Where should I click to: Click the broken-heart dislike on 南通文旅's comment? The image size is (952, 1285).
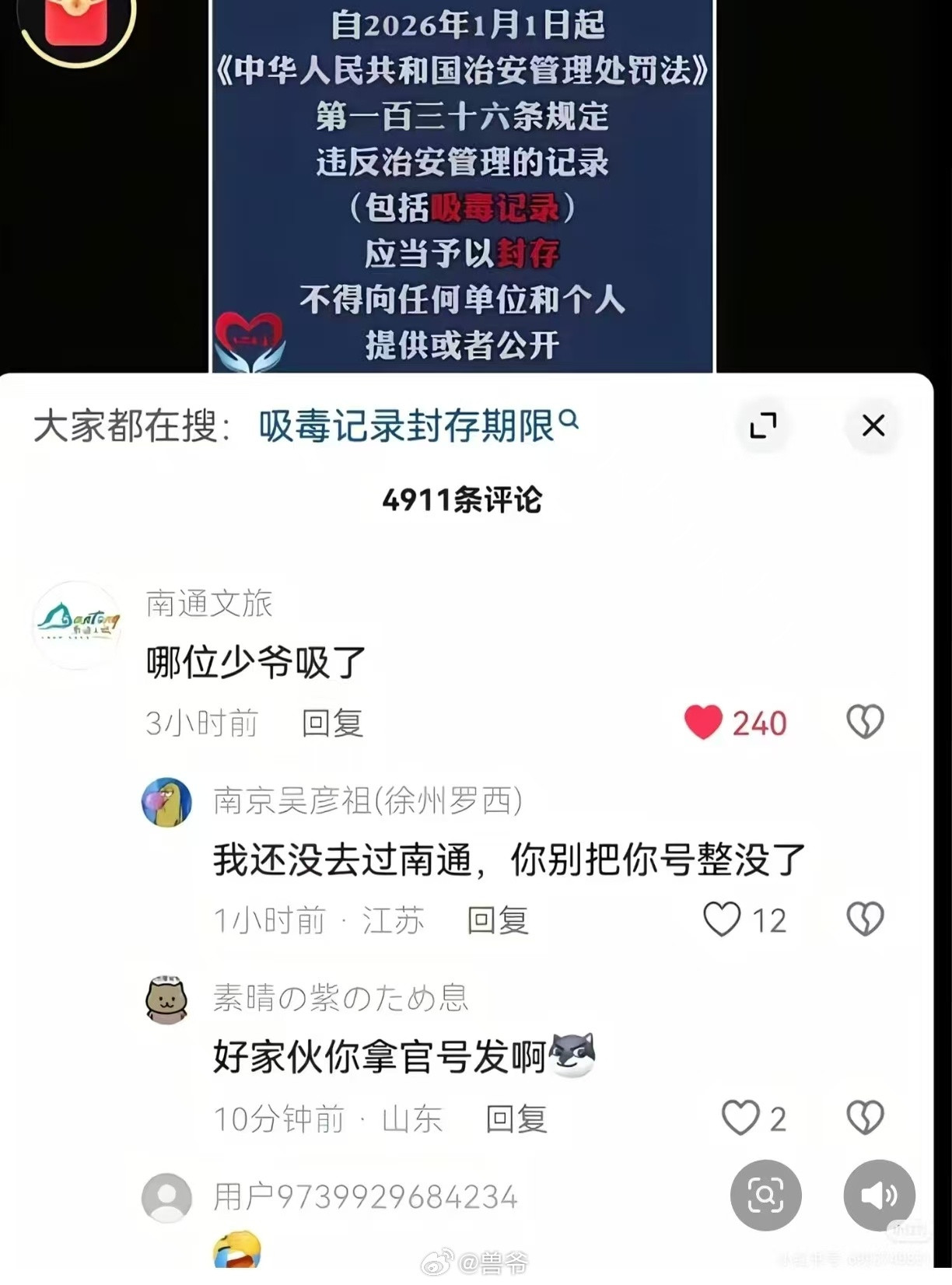[x=864, y=722]
